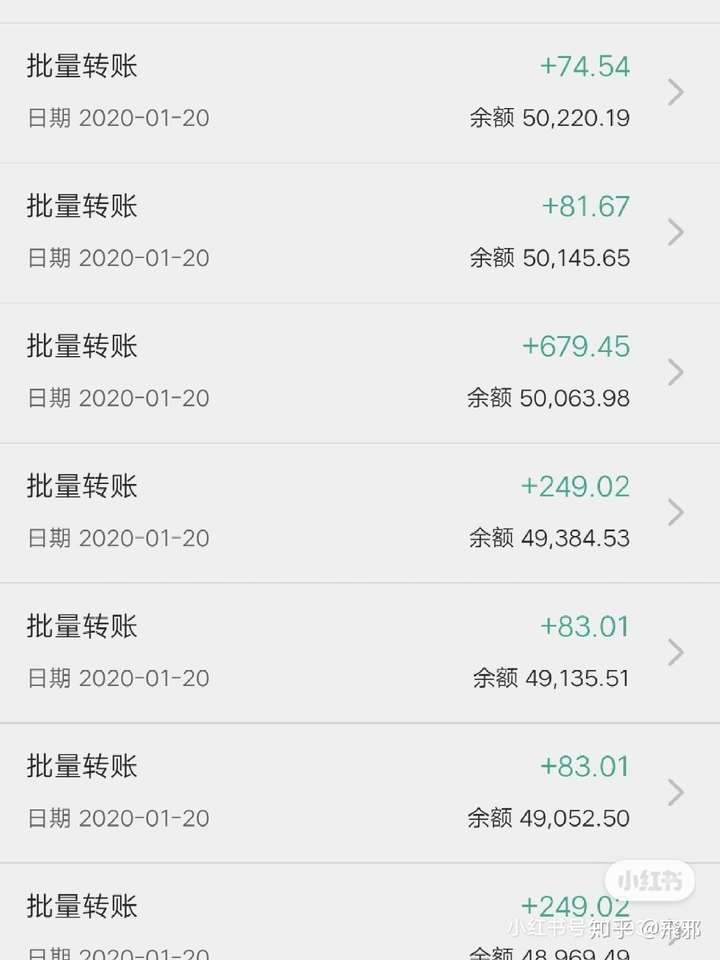Click the balance 余额 50,220.19 text
The width and height of the screenshot is (720, 960).
[548, 118]
